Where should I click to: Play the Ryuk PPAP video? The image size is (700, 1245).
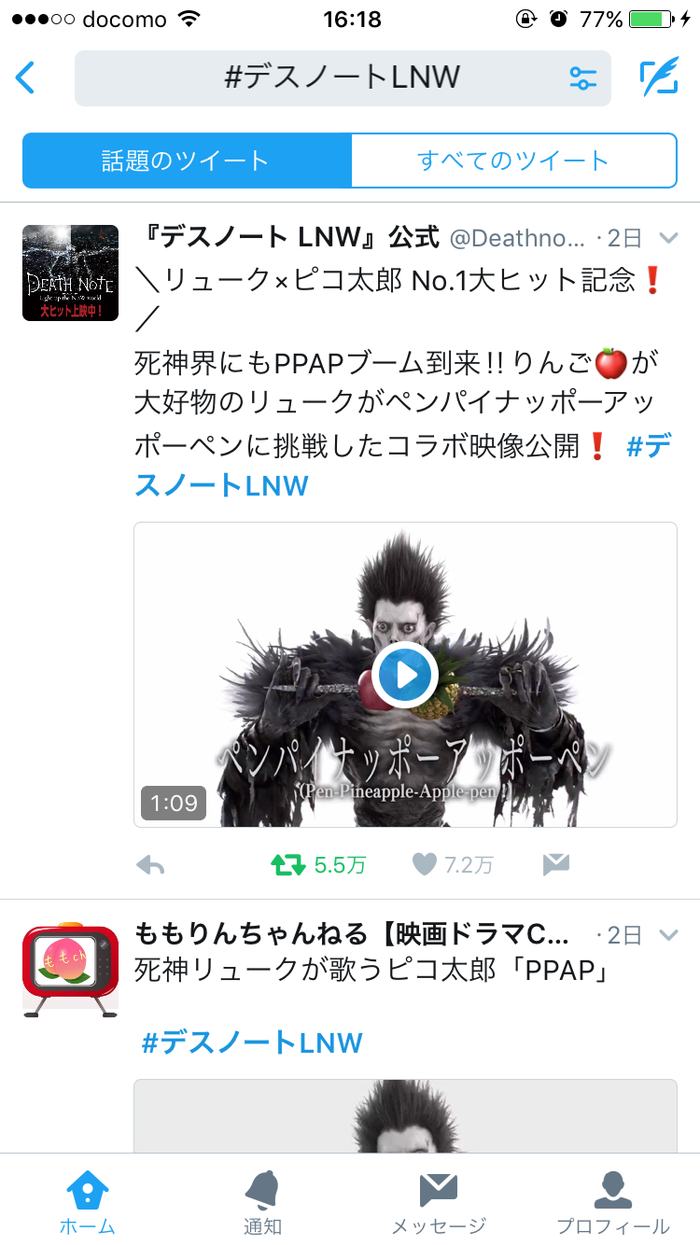pos(405,675)
